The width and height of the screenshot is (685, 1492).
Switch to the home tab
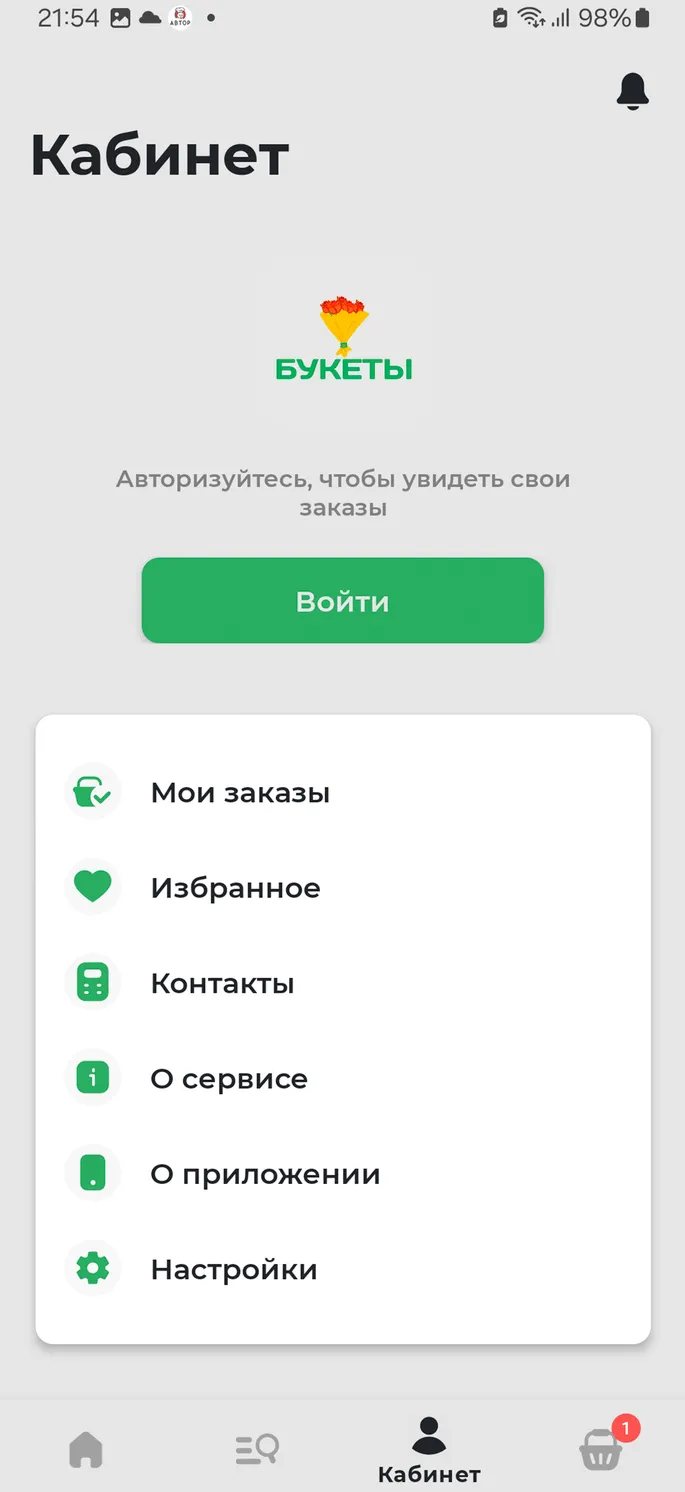86,1449
